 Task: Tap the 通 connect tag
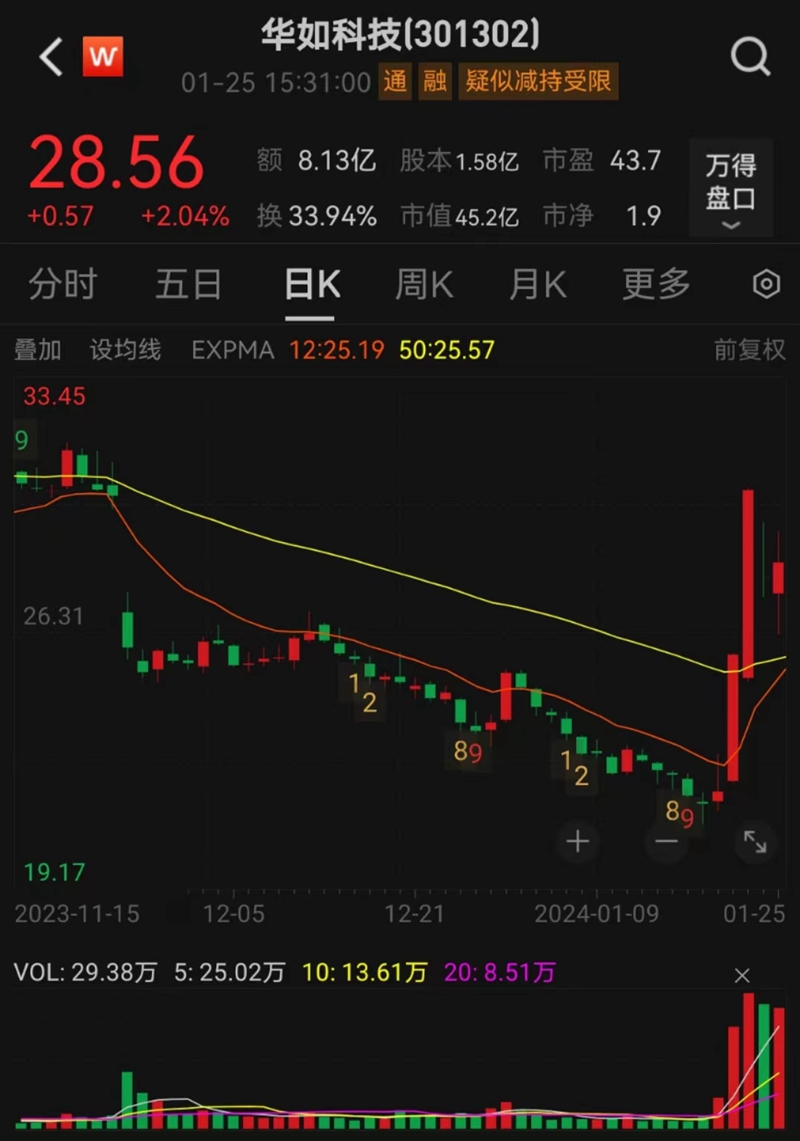(x=395, y=82)
